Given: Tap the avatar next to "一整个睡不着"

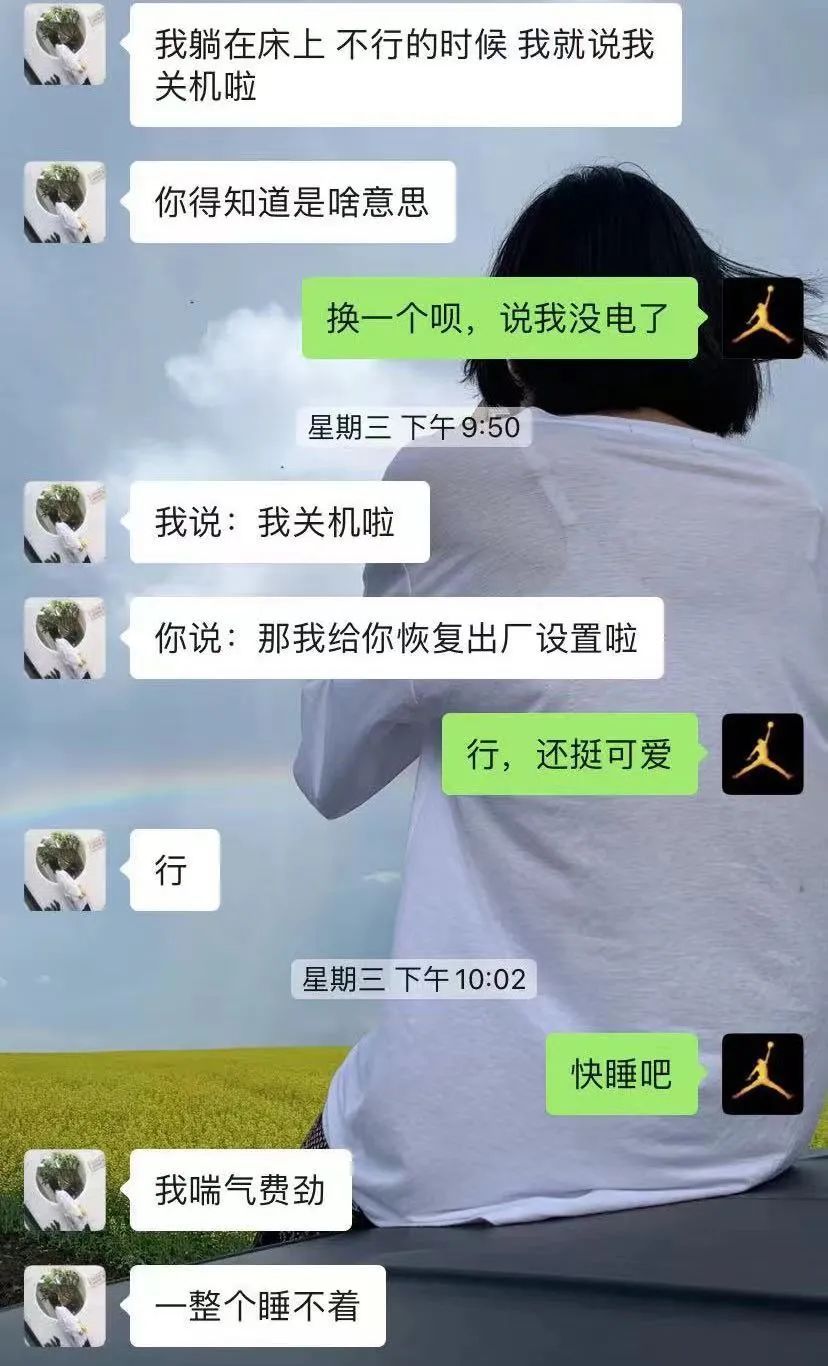Looking at the screenshot, I should point(65,1306).
